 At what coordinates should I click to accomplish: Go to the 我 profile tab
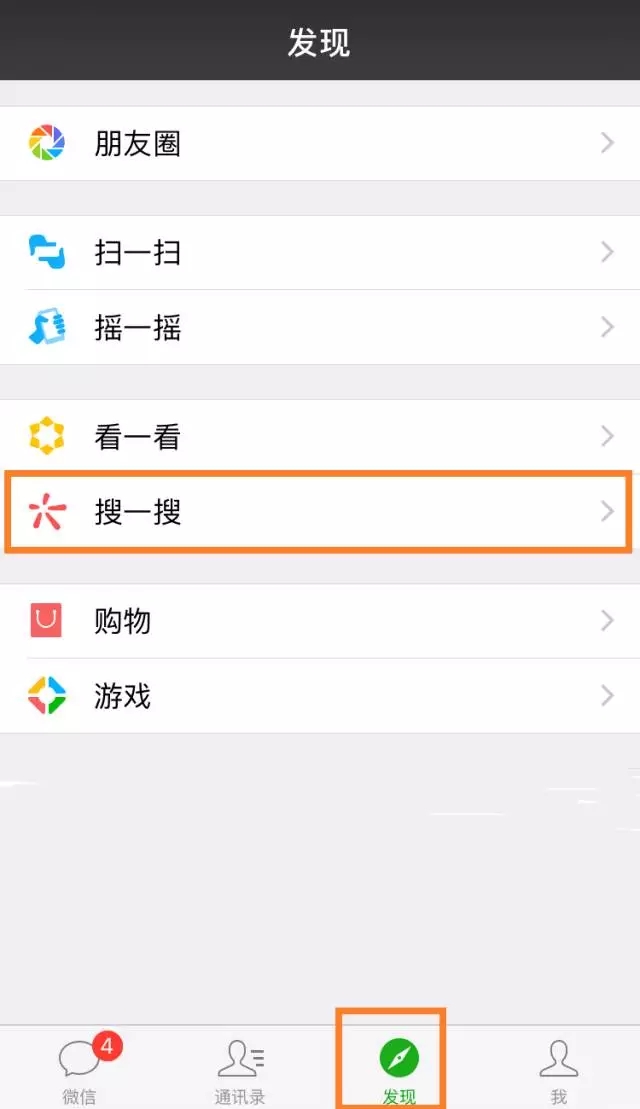pos(559,1067)
